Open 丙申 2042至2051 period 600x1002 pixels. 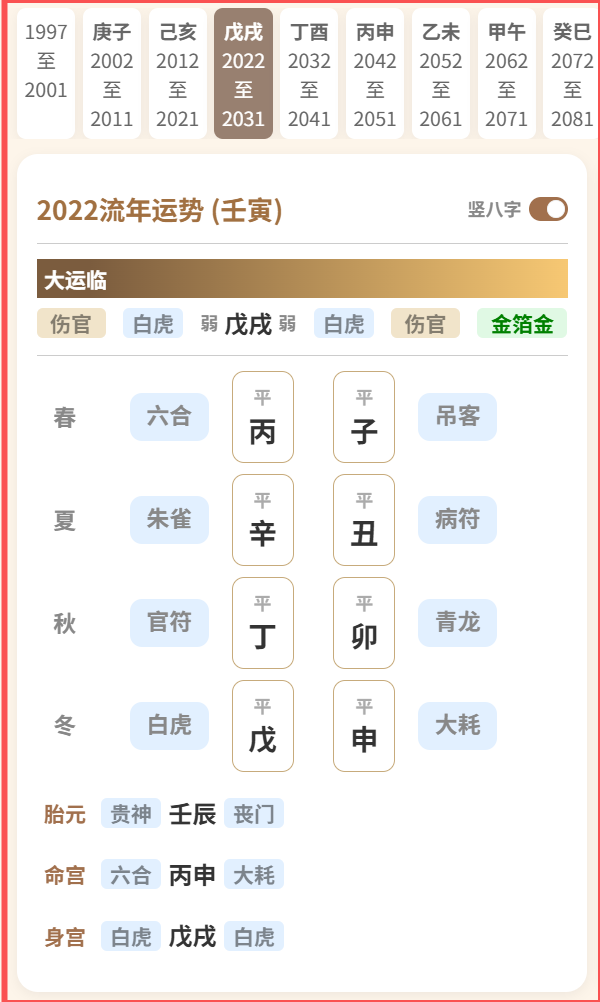click(375, 74)
